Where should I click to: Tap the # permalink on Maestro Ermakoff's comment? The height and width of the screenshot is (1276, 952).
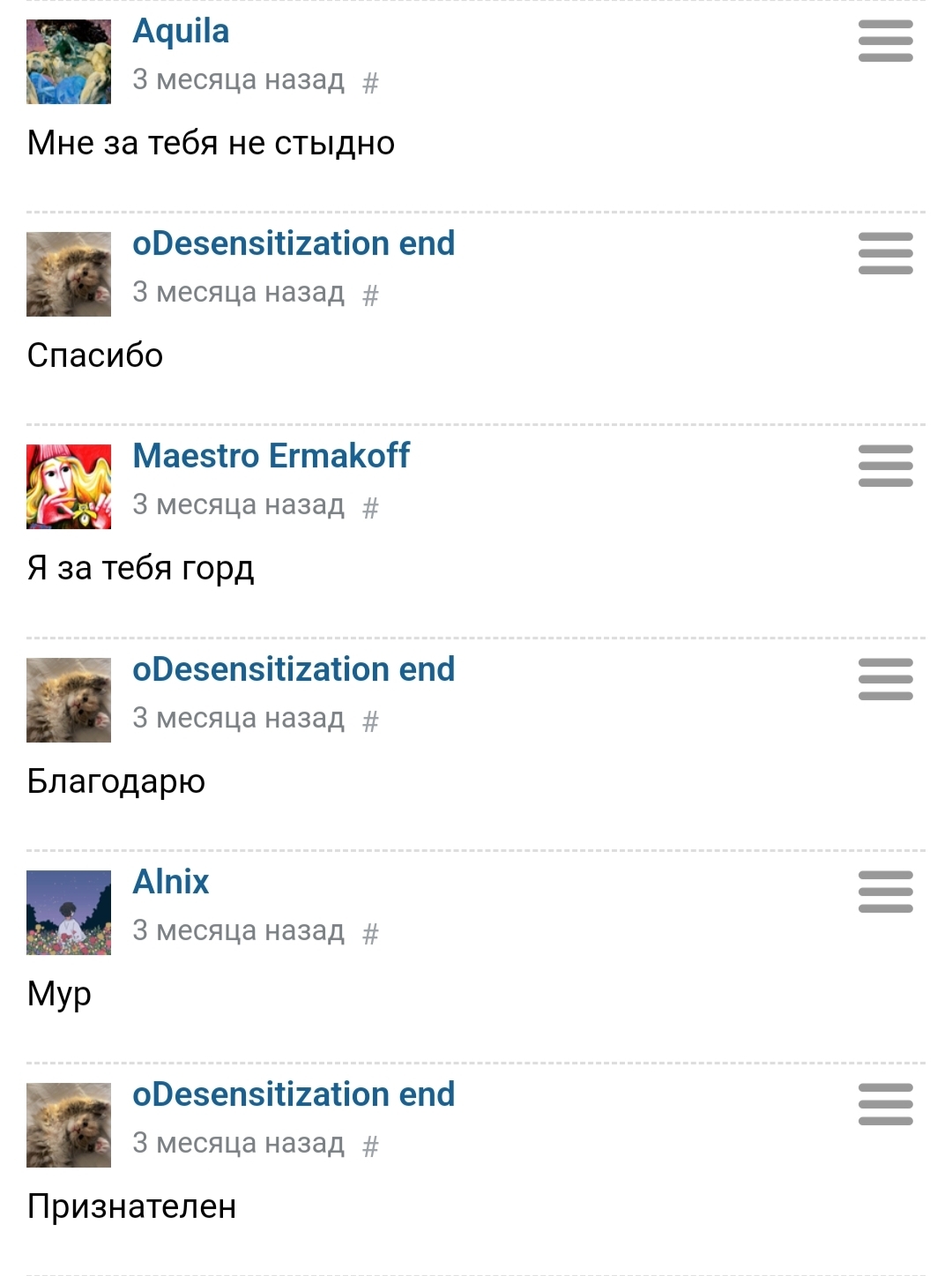[370, 508]
